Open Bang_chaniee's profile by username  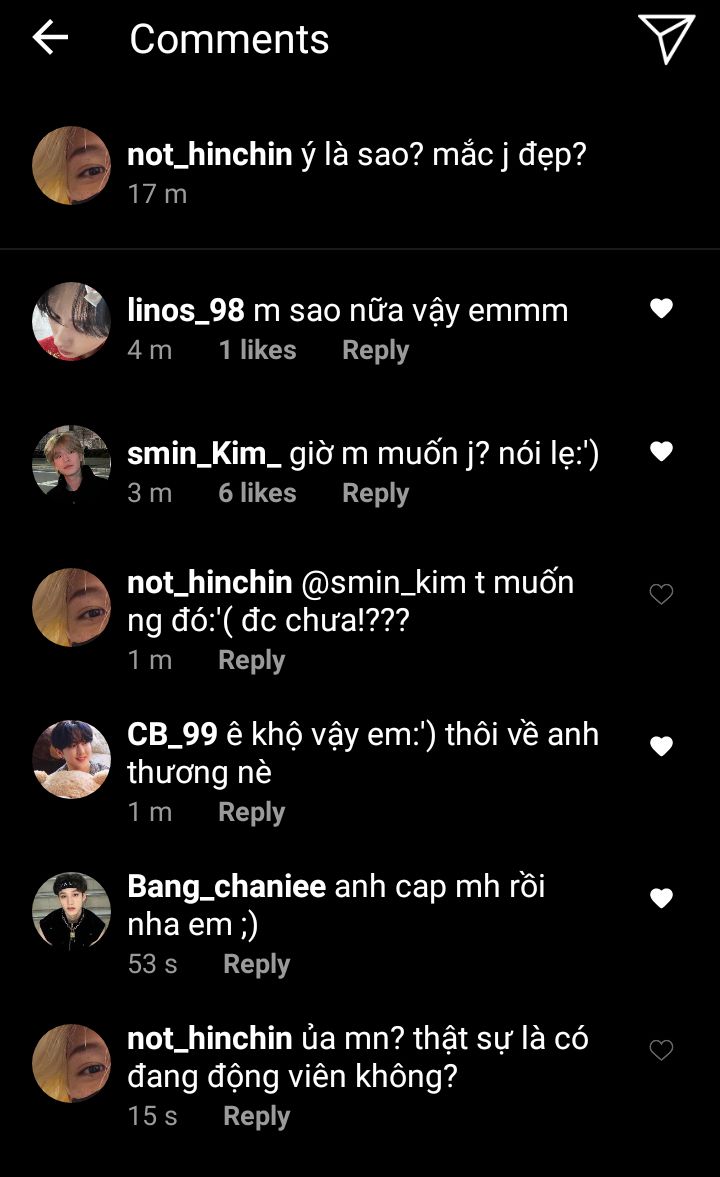(x=227, y=886)
